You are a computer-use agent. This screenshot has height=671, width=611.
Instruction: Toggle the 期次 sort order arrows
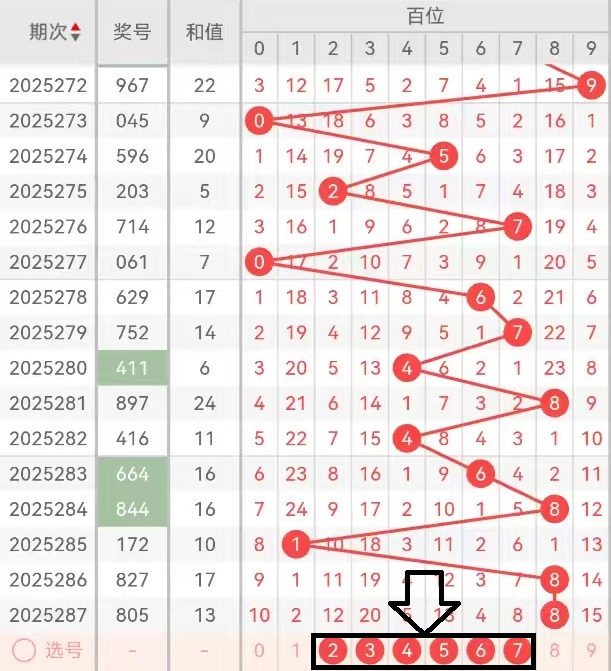pyautogui.click(x=77, y=32)
